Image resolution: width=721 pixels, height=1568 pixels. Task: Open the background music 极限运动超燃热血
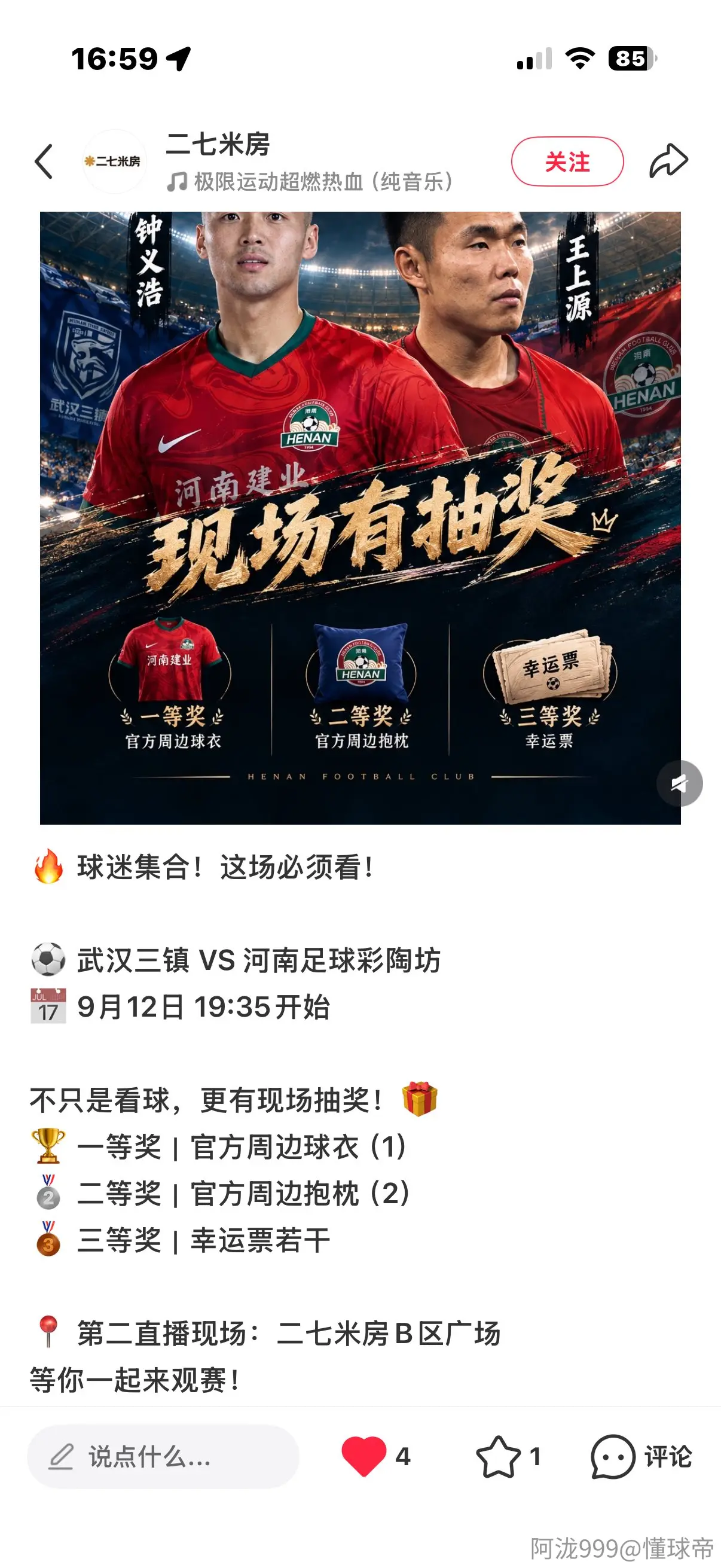coord(310,181)
